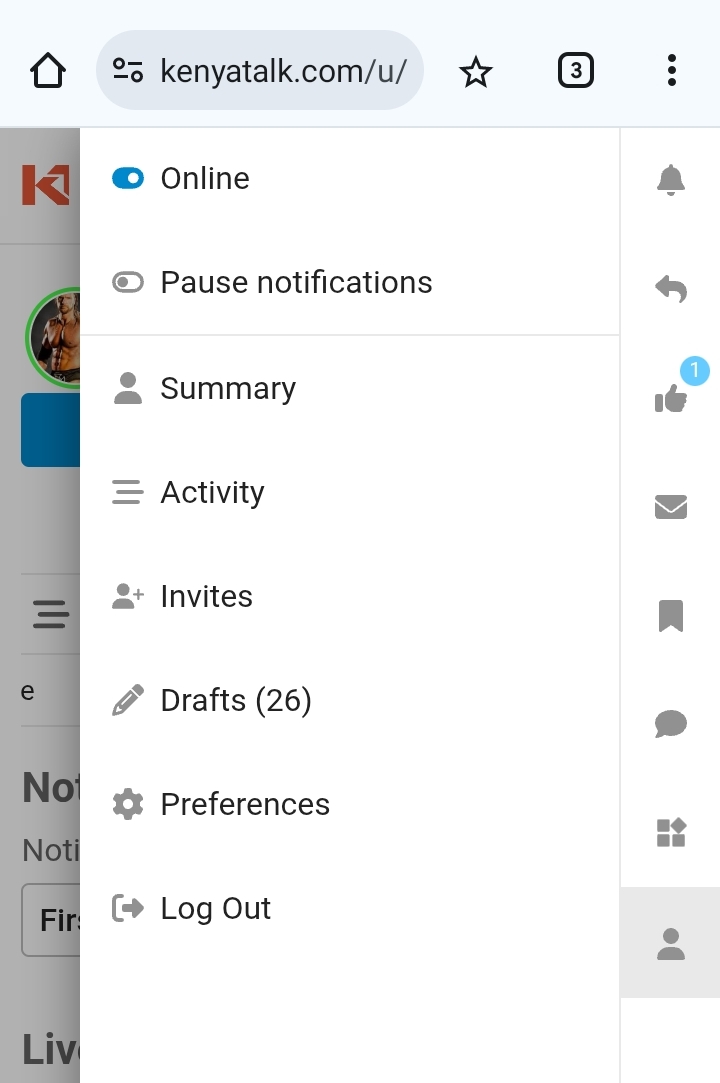Viewport: 720px width, 1083px height.
Task: Toggle the Online presence switch
Action: [x=128, y=179]
